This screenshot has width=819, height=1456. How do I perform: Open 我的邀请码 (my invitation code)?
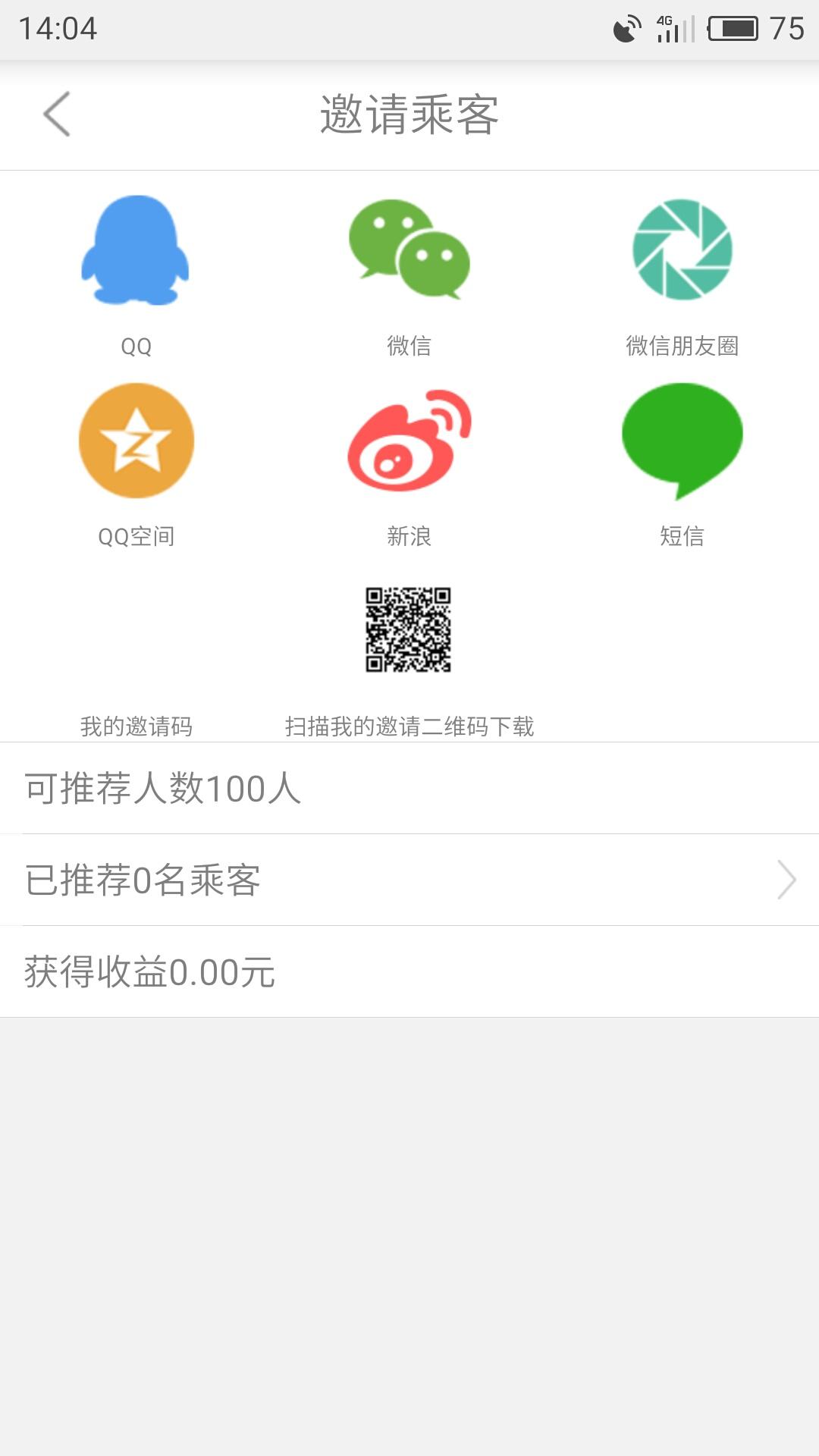138,725
